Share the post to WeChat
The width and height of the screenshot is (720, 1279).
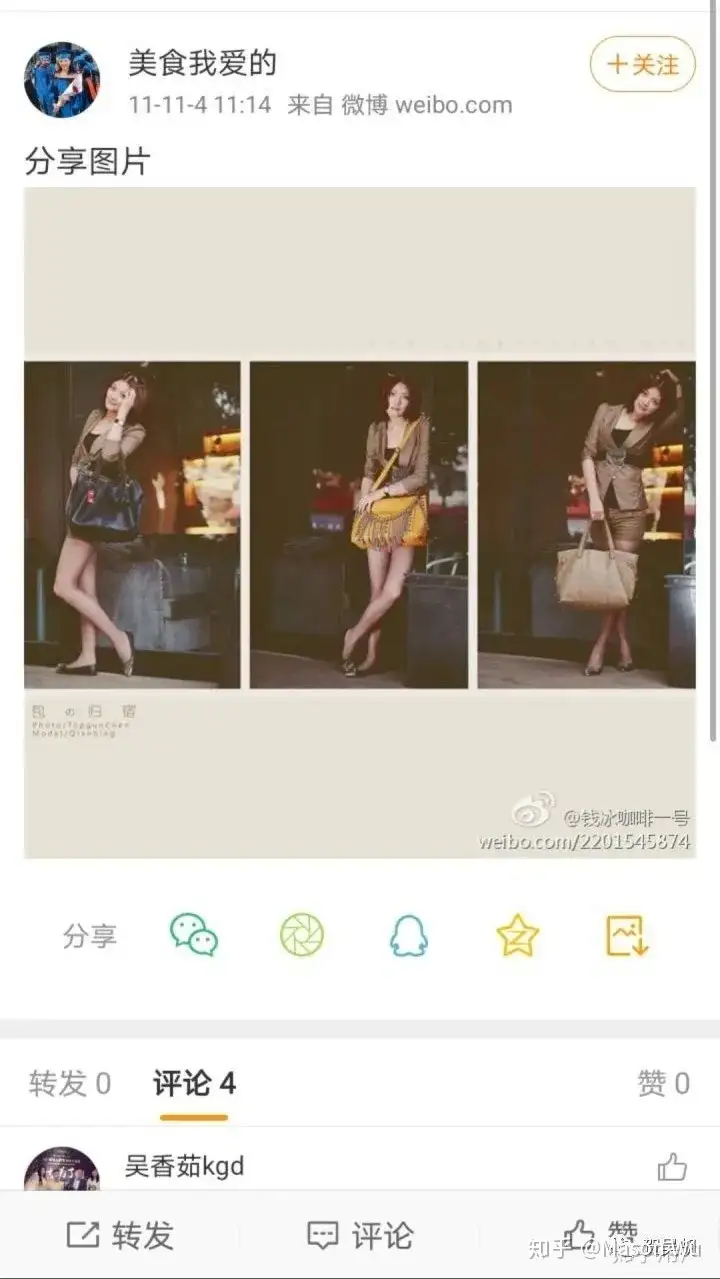pos(194,936)
